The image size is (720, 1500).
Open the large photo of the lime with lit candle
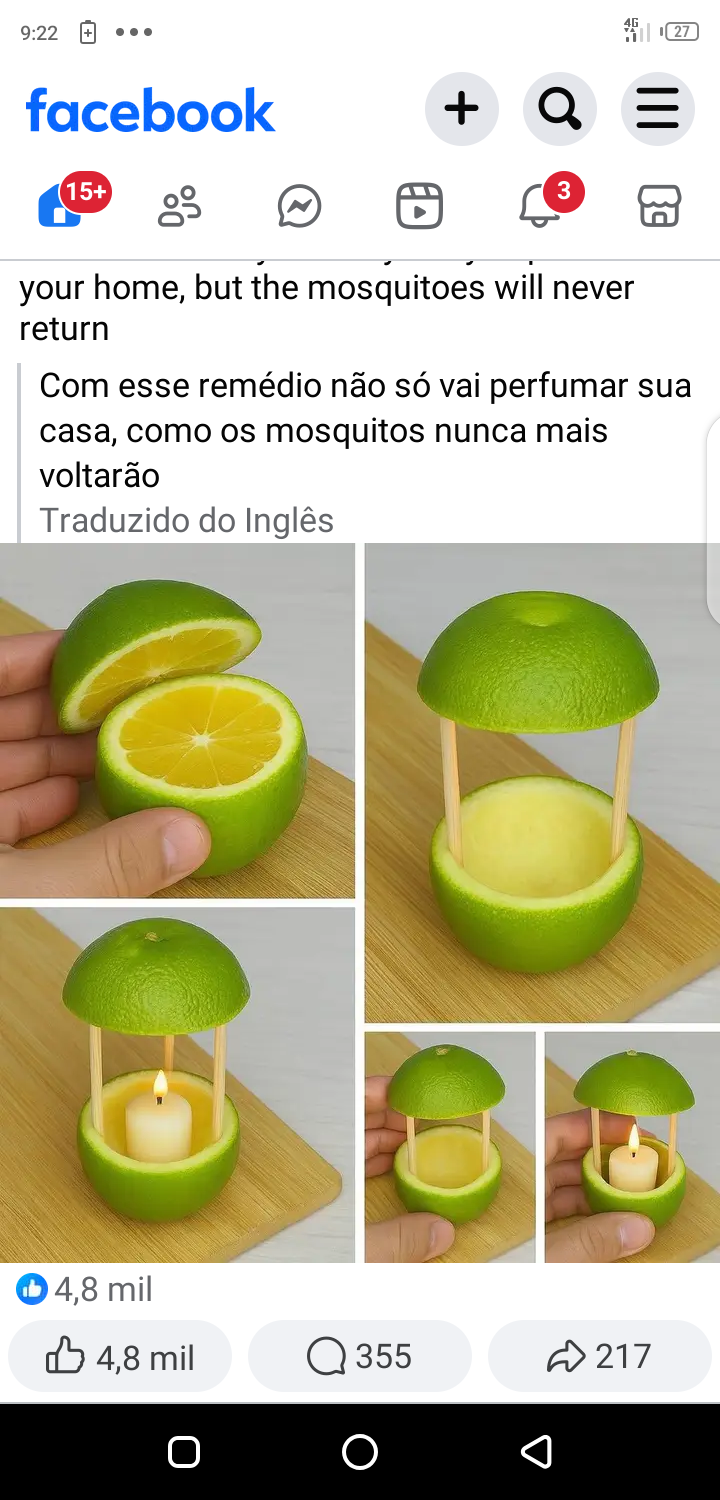(x=177, y=1084)
